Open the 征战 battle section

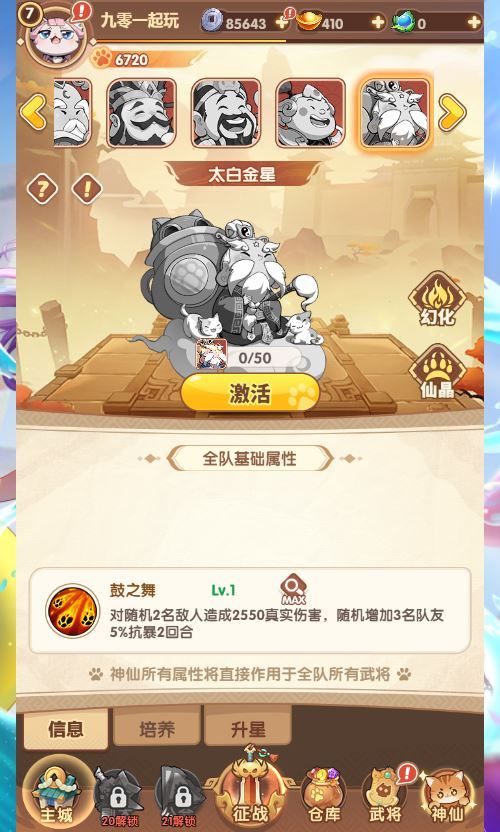[x=250, y=791]
